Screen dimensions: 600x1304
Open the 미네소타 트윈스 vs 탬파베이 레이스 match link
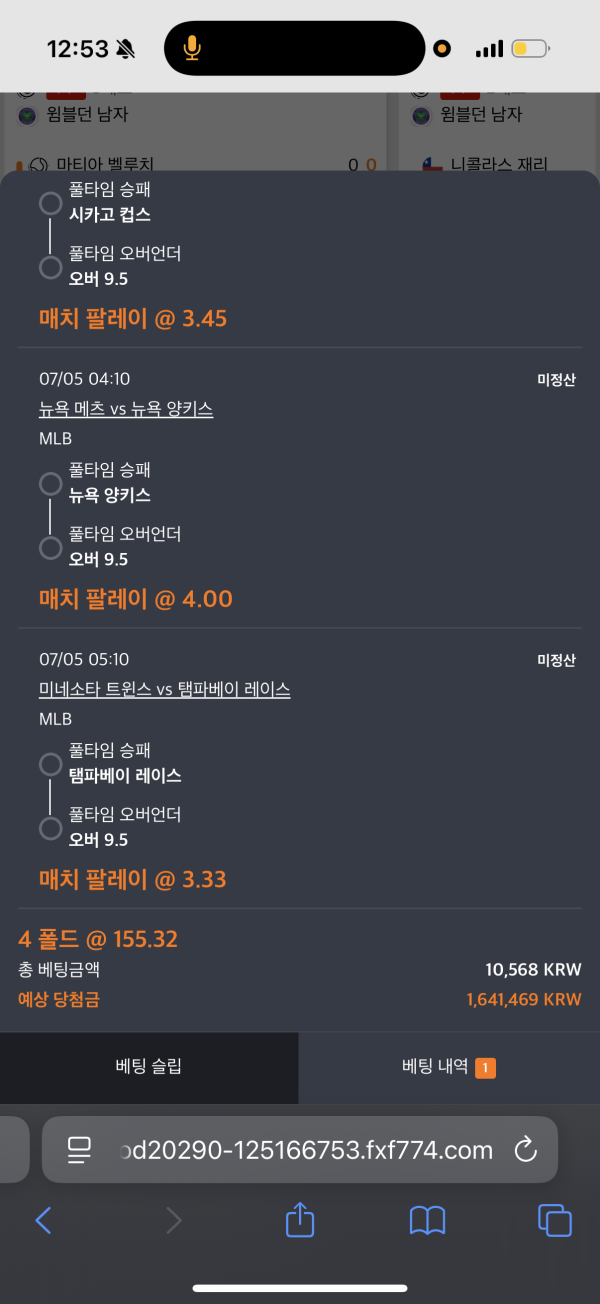(x=165, y=689)
